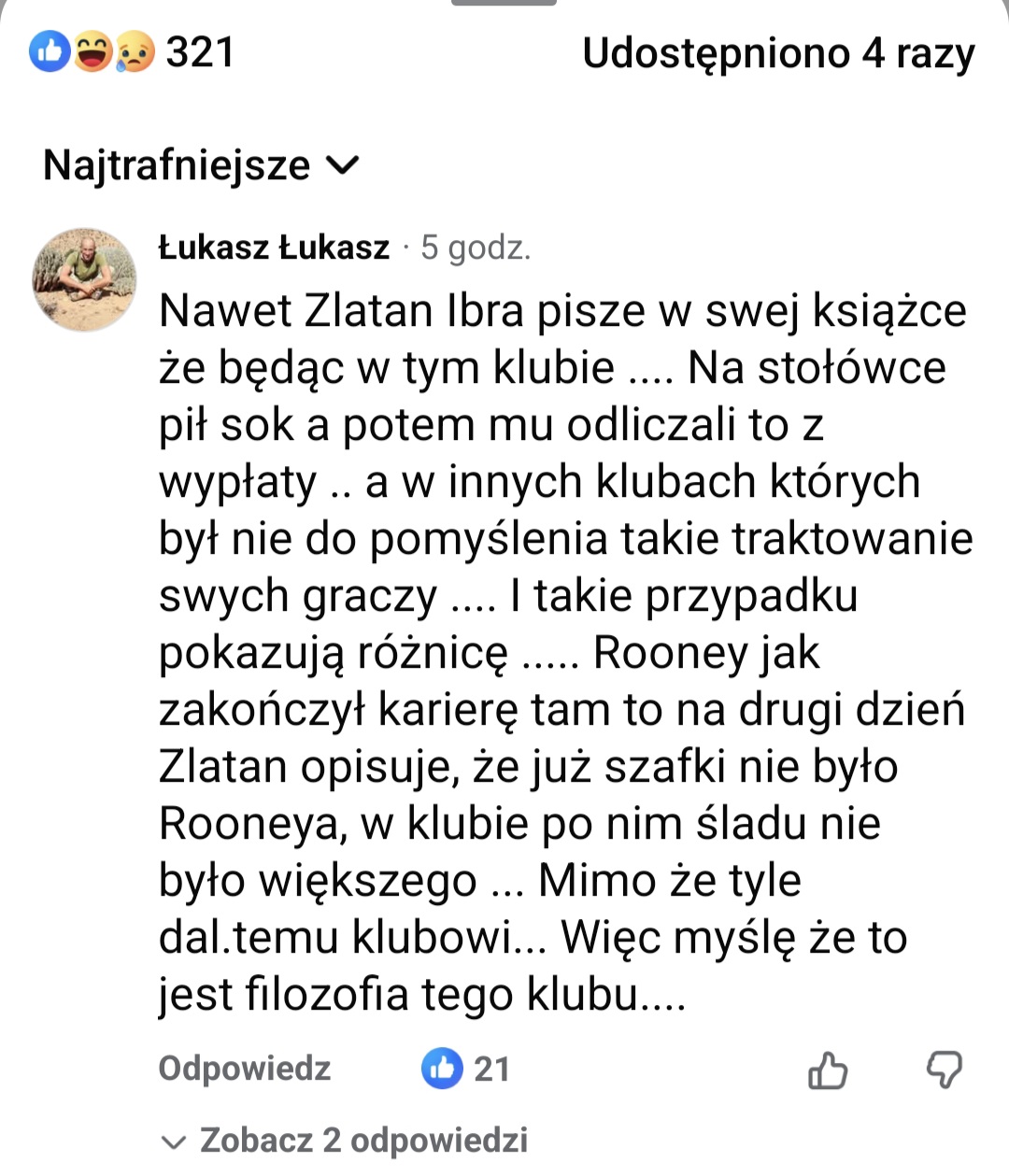
Task: Open the Udostępniono 4 razy shares list
Action: (777, 53)
